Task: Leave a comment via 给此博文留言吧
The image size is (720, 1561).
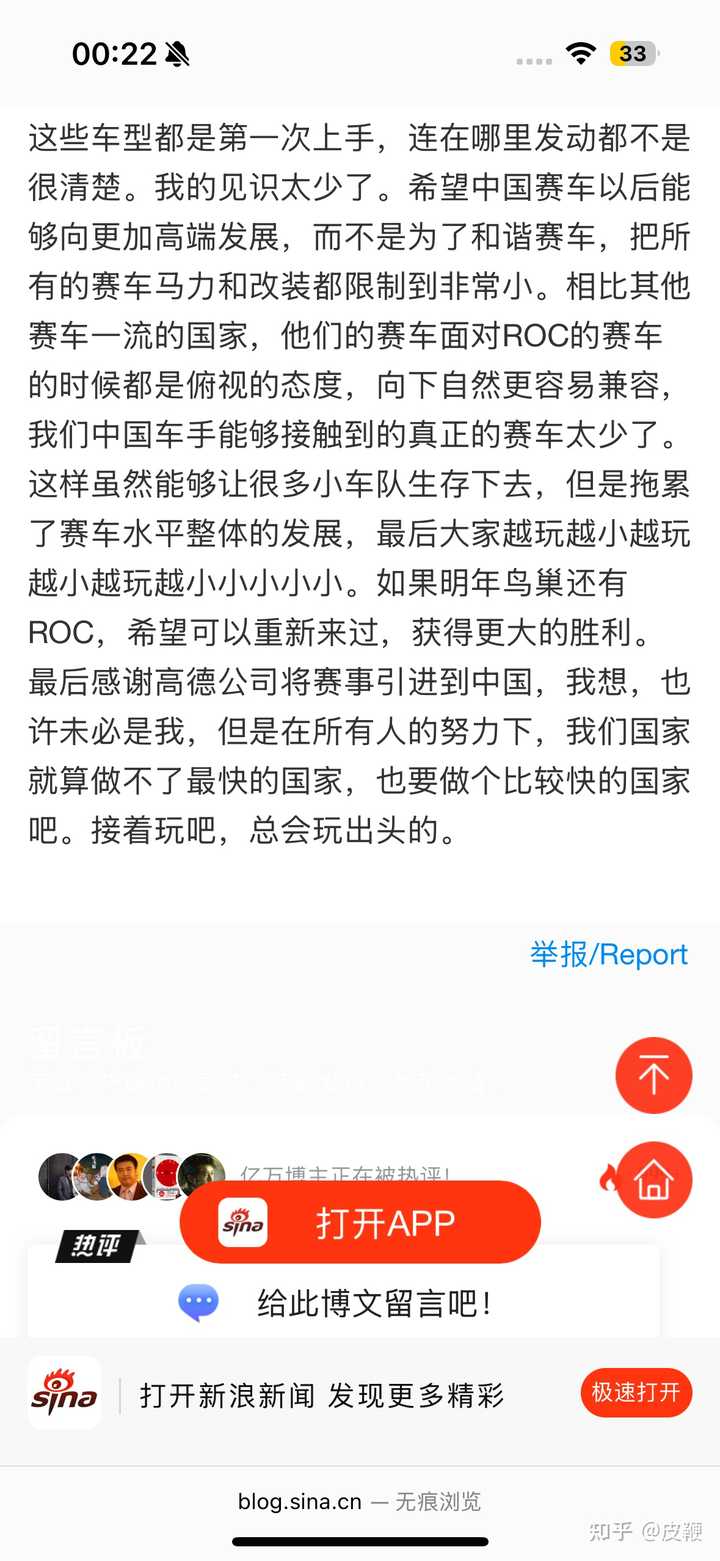Action: click(372, 1303)
